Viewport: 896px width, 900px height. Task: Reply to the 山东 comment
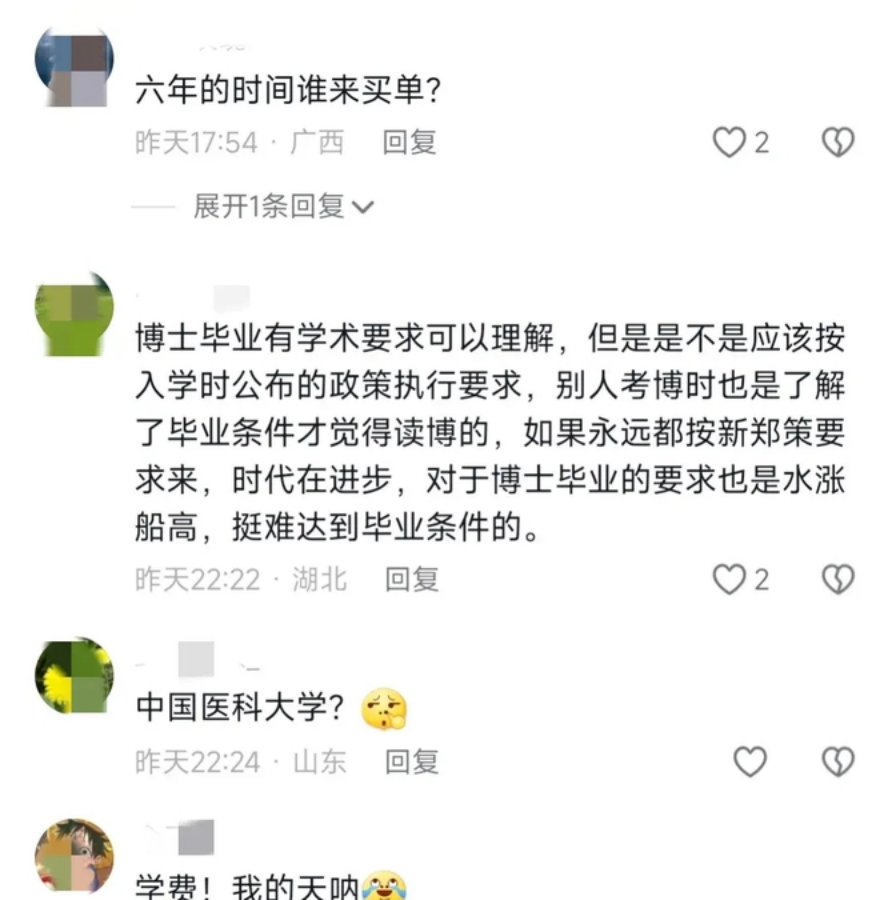pyautogui.click(x=412, y=762)
